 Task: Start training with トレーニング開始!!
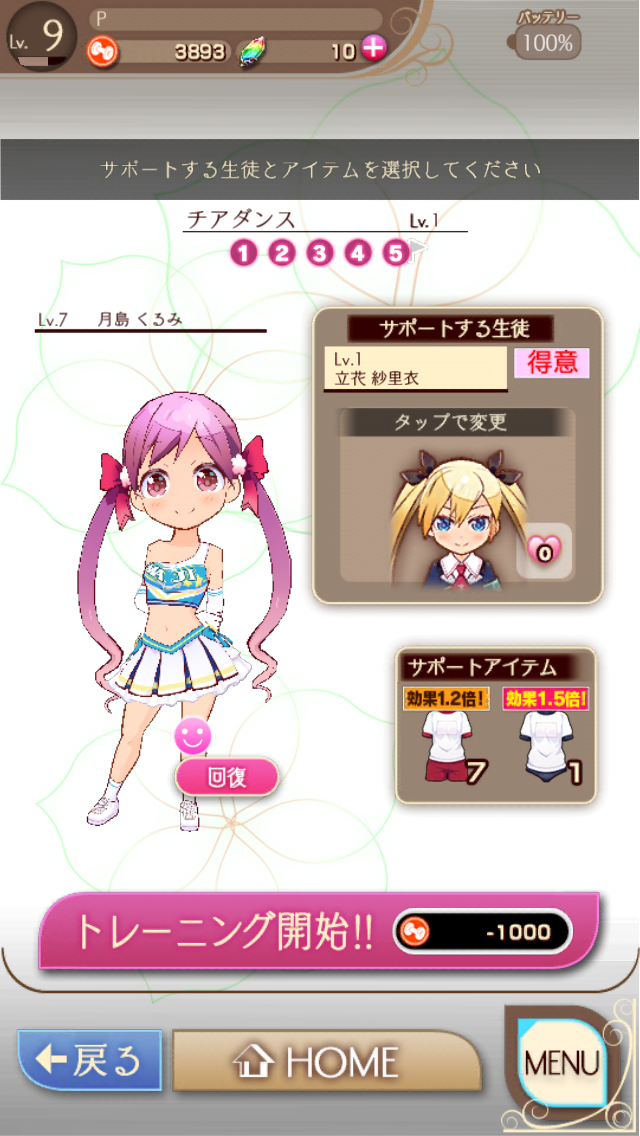[318, 932]
